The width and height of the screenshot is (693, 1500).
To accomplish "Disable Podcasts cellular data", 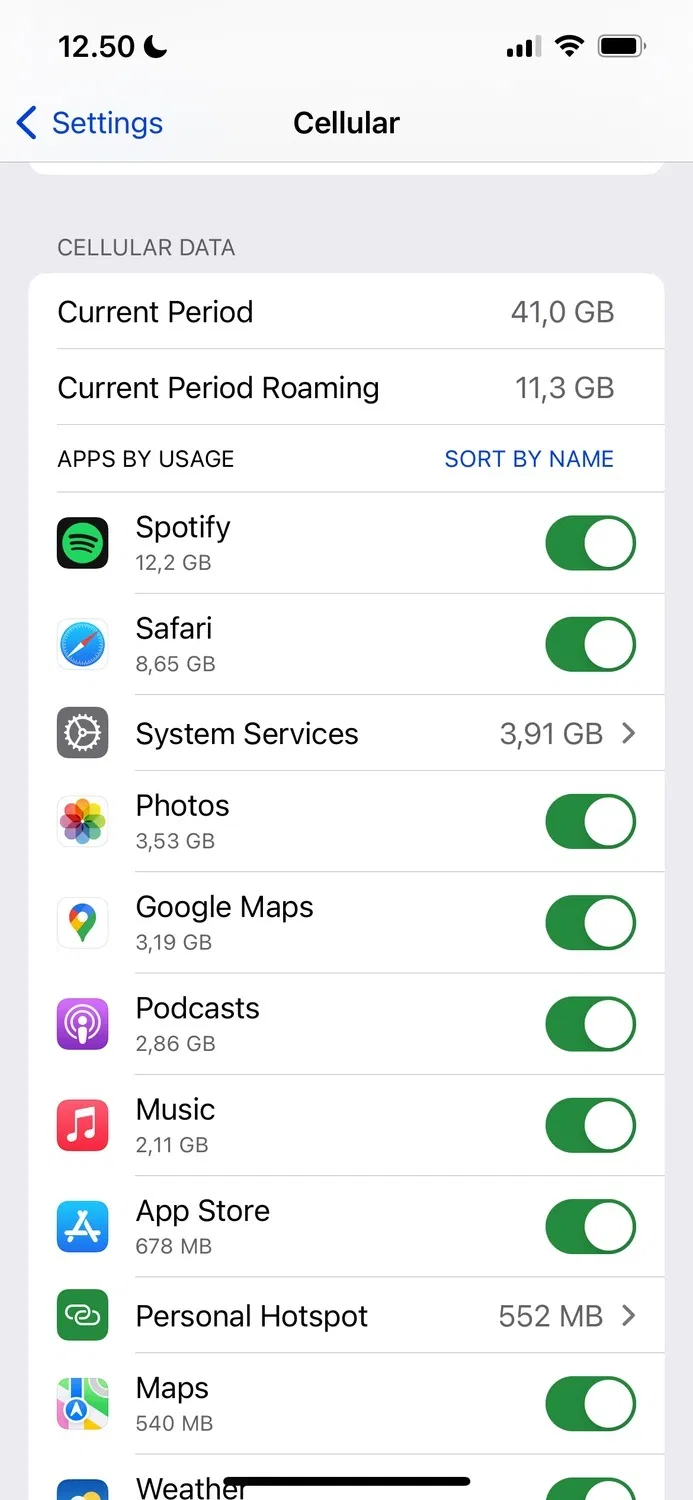I will 590,1024.
